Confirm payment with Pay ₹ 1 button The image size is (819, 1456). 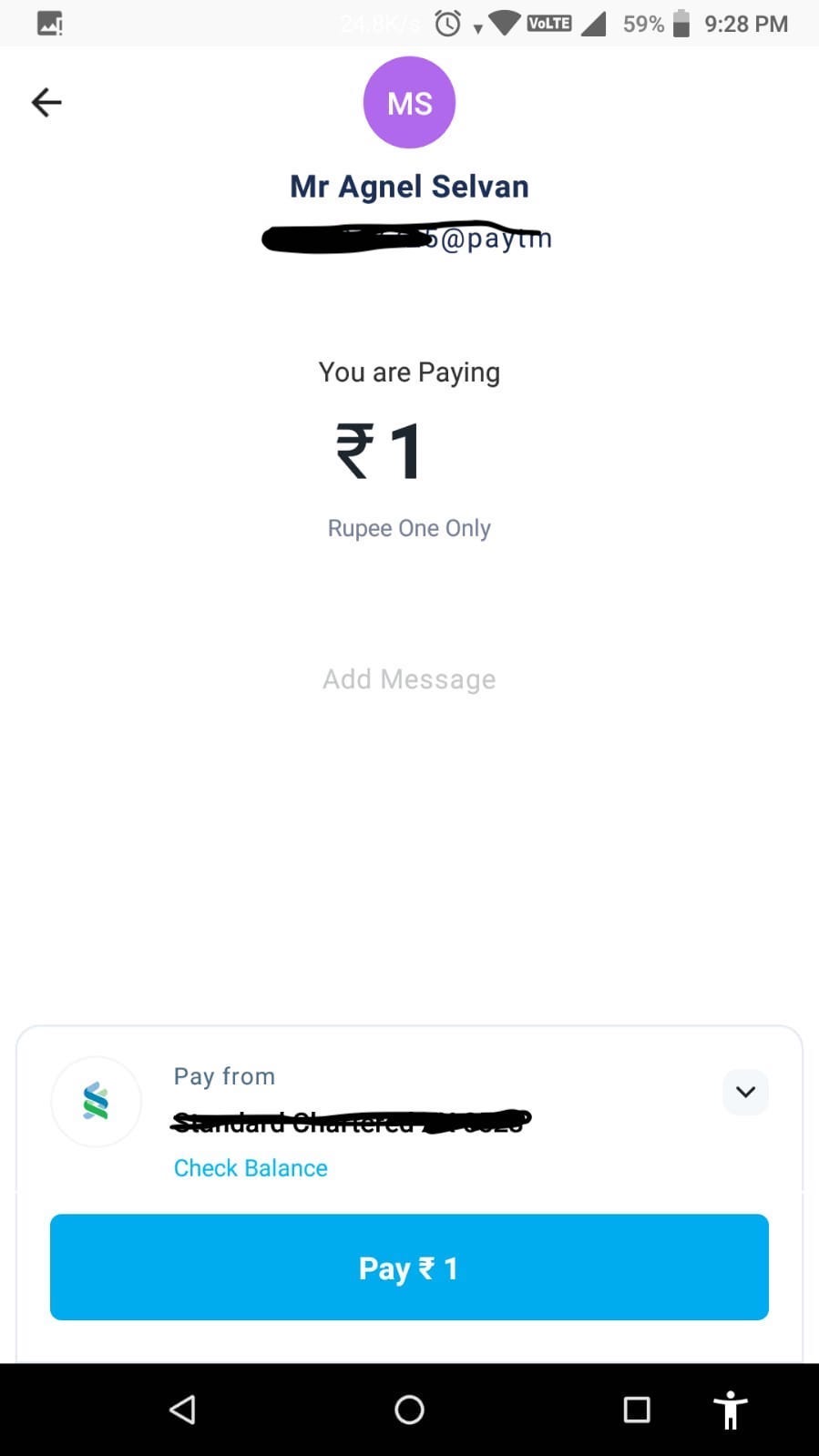tap(409, 1268)
